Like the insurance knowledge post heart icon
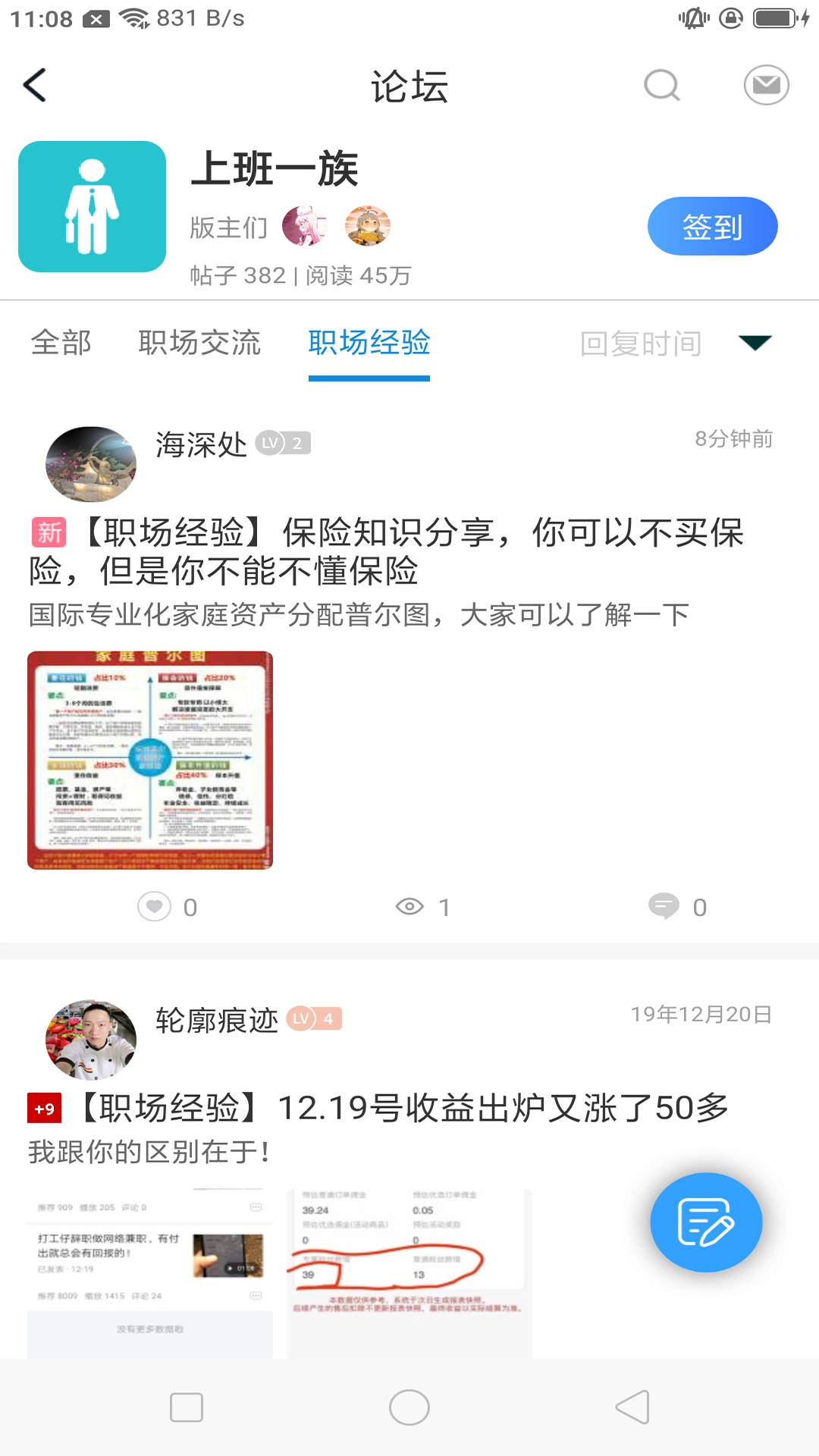Screen dimensions: 819x1456 tap(154, 907)
